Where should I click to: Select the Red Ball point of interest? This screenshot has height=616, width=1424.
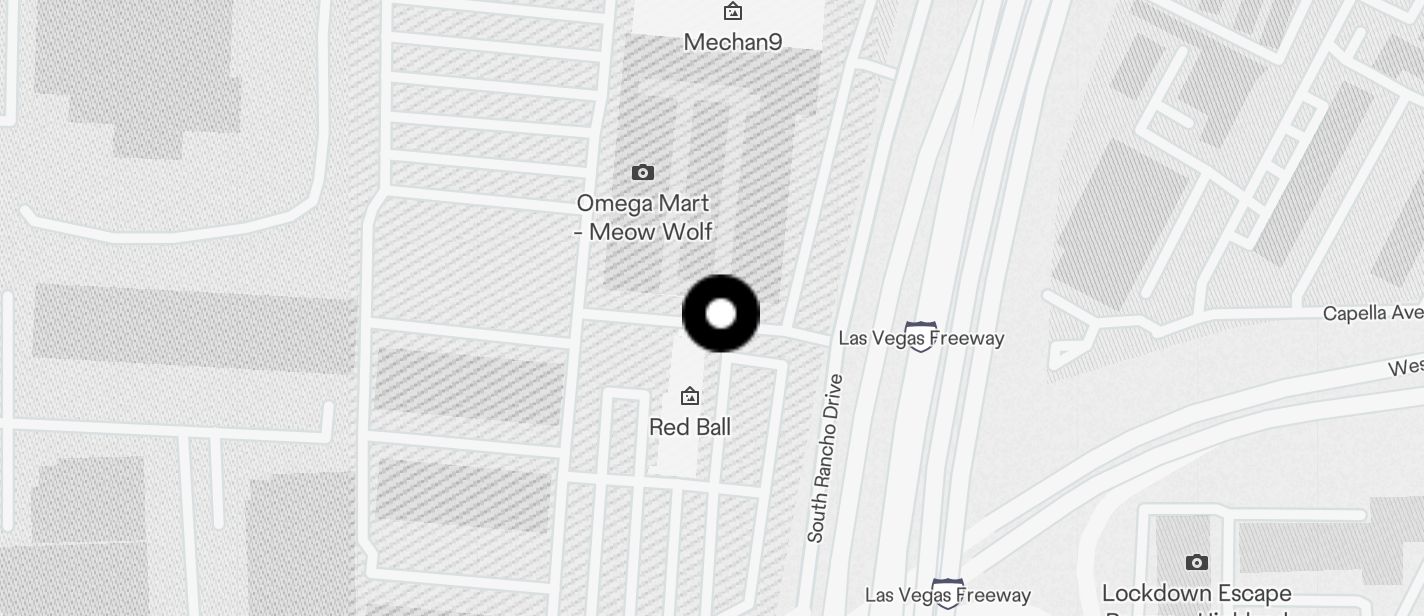pos(690,397)
